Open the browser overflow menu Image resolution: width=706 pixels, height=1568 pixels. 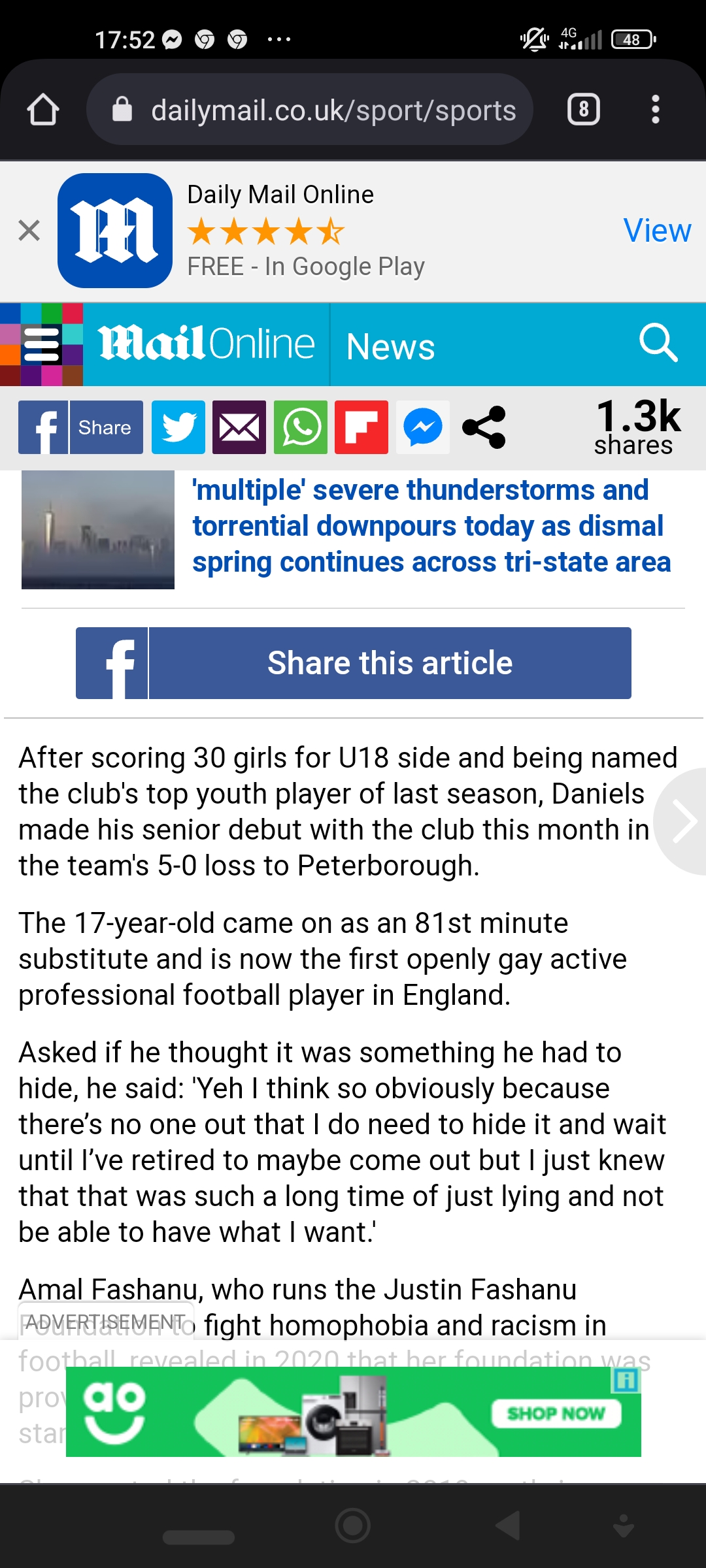point(655,109)
